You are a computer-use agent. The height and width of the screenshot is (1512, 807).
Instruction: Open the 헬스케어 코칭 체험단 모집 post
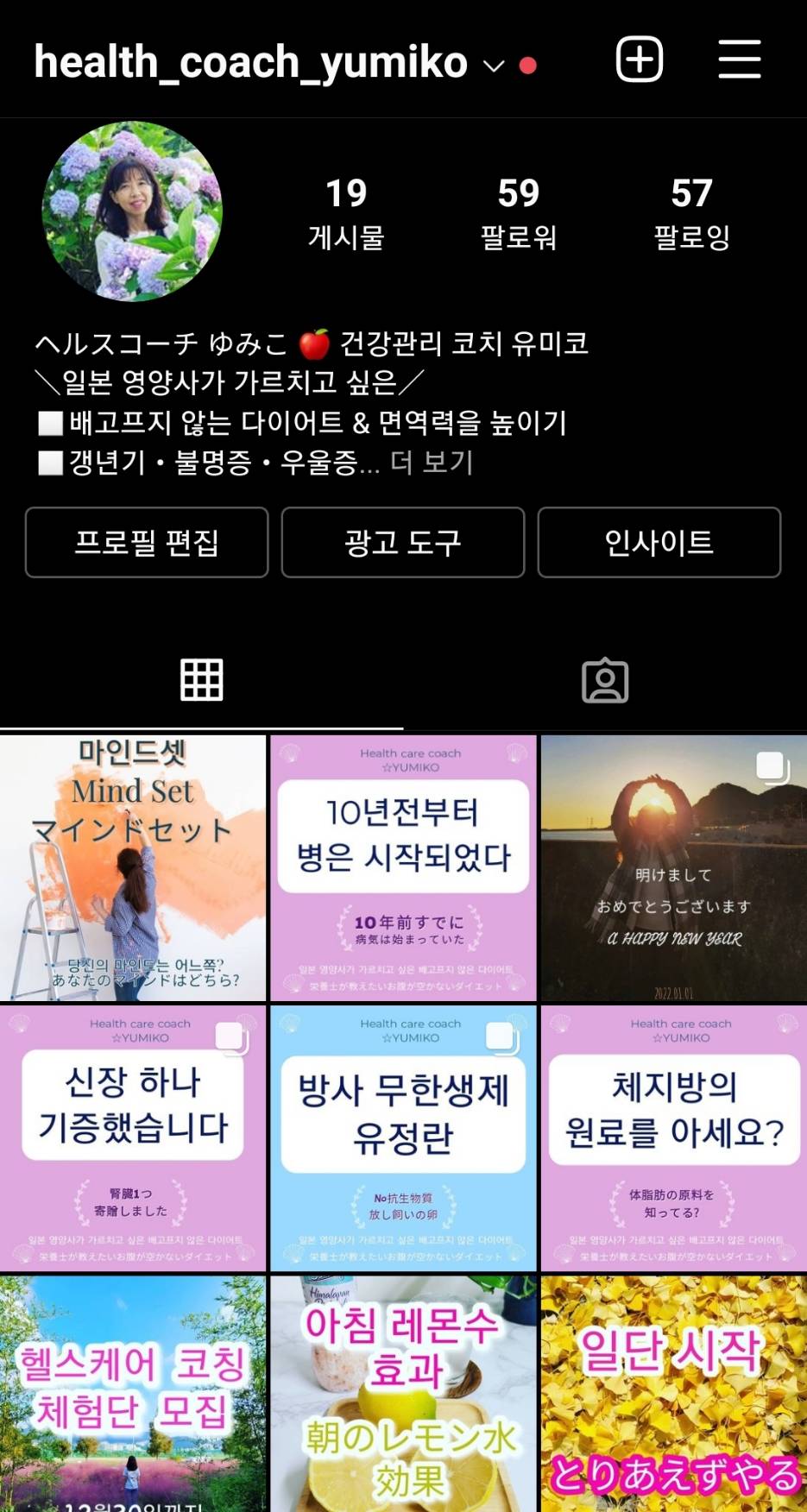pyautogui.click(x=133, y=1394)
